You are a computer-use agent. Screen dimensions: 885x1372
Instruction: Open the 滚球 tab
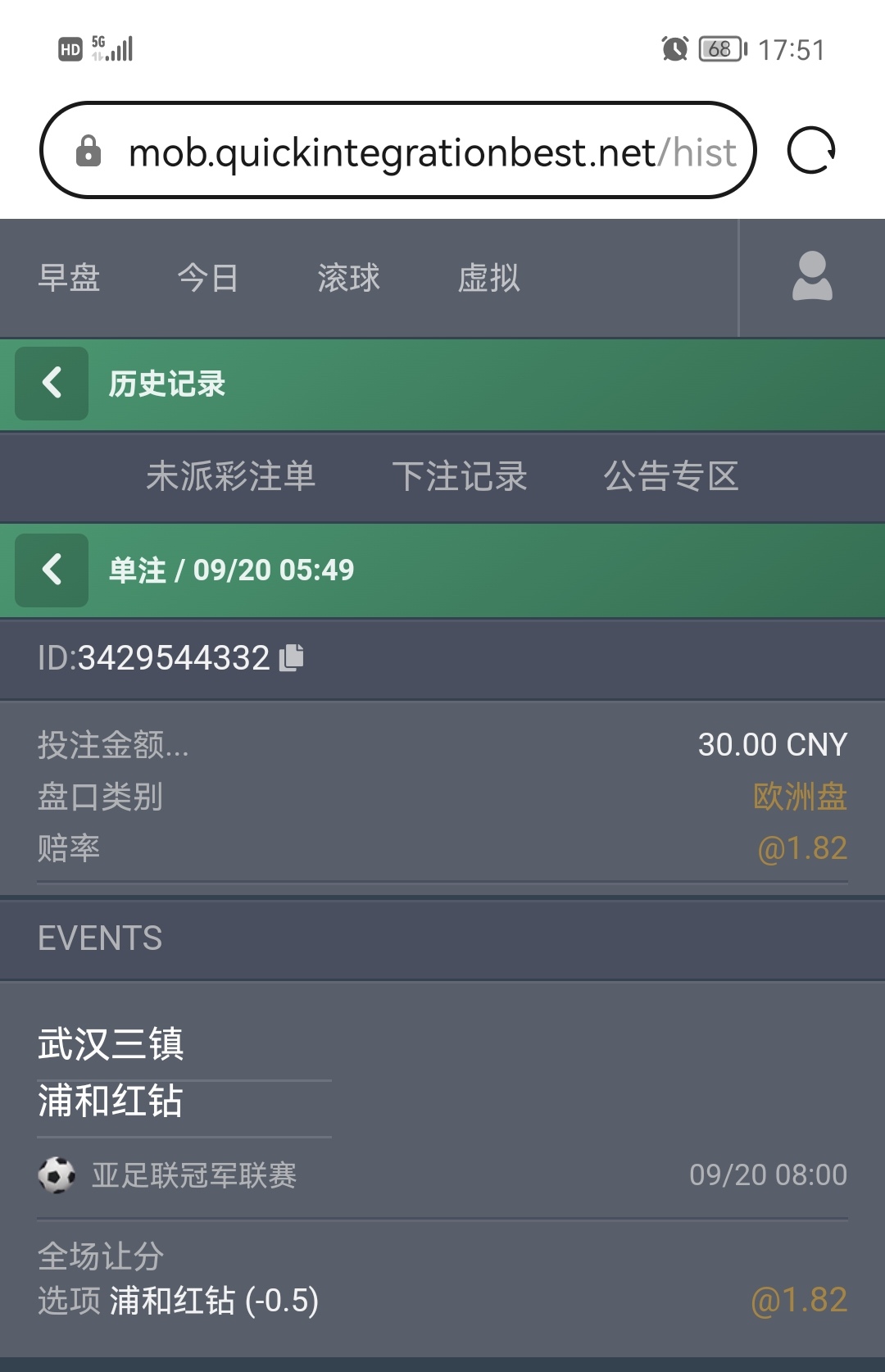[x=348, y=278]
